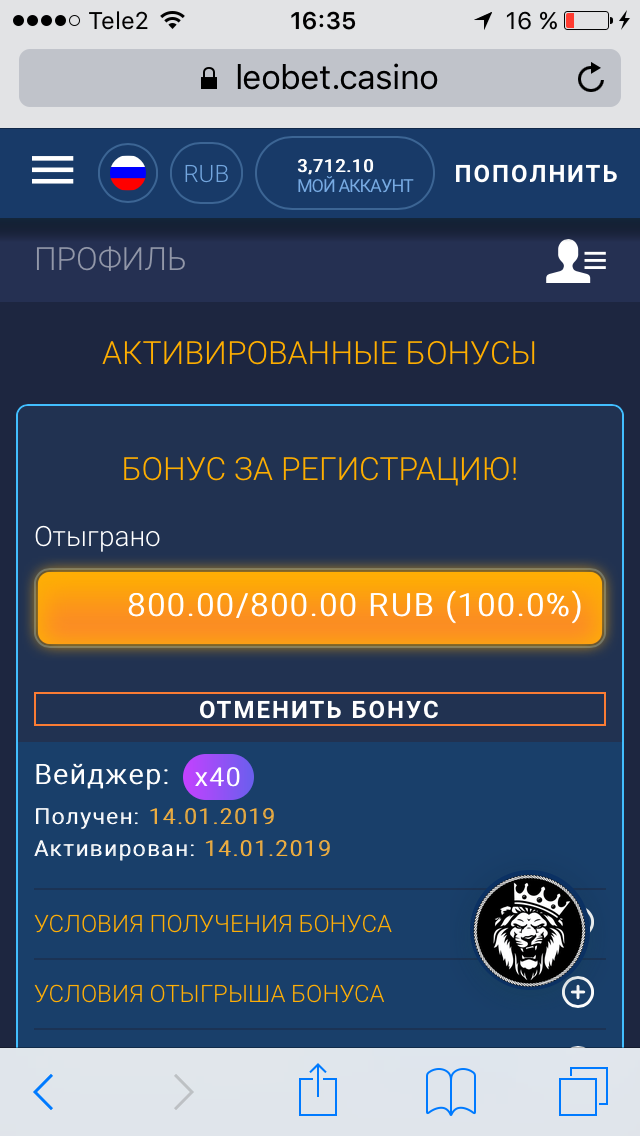The image size is (640, 1136).
Task: Tap ОТМЕНИТЬ БОНУС to cancel bonus
Action: pyautogui.click(x=320, y=709)
